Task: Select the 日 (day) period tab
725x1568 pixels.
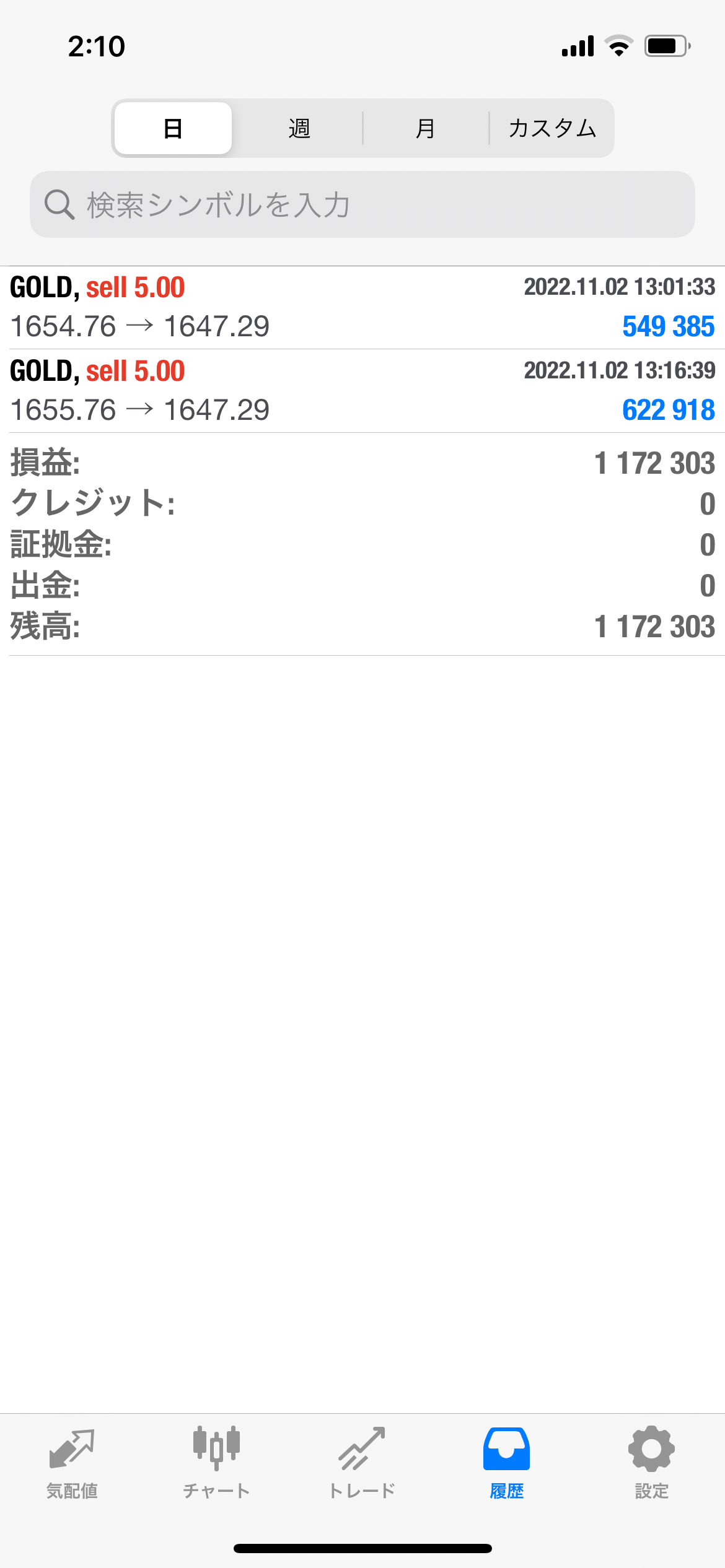Action: click(x=172, y=128)
